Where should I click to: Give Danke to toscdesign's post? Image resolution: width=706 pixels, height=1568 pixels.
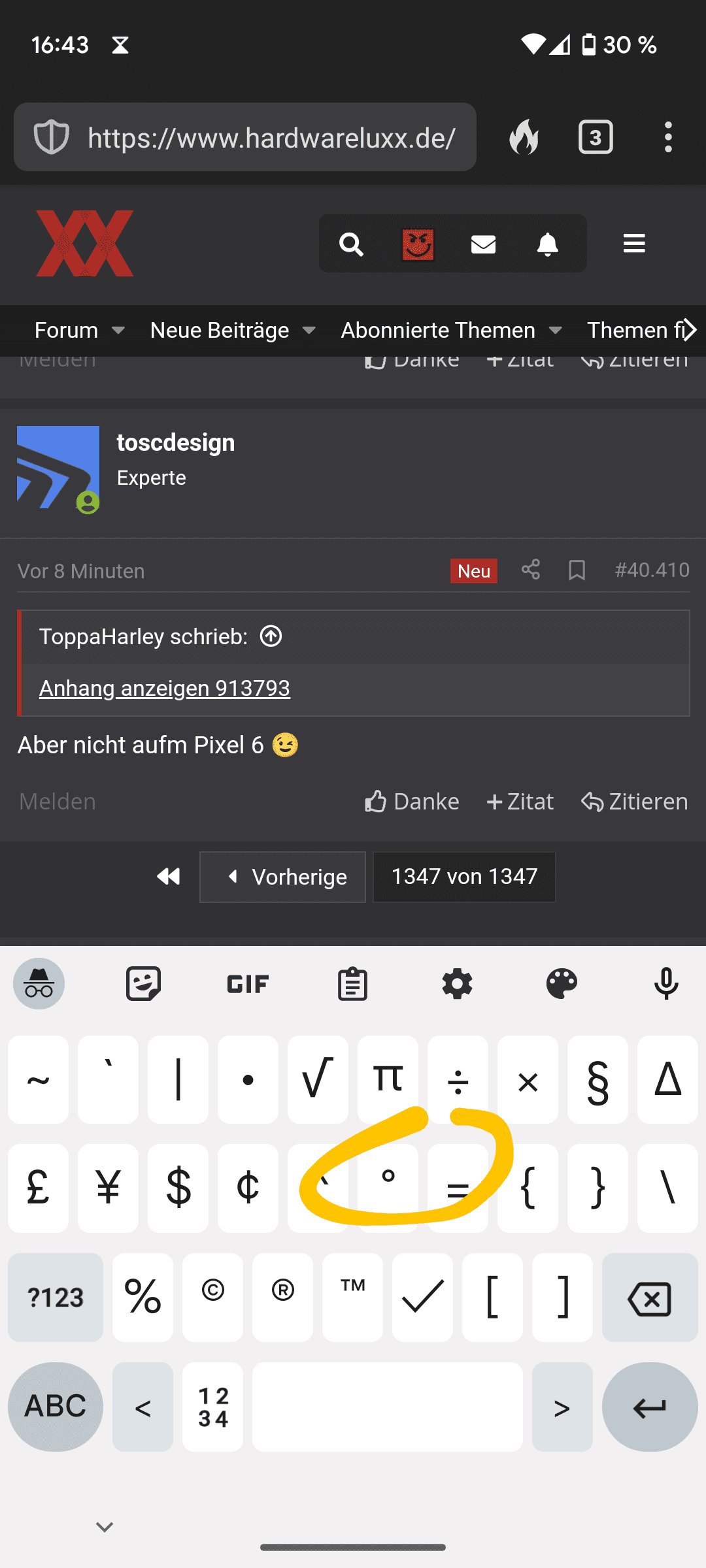point(412,801)
